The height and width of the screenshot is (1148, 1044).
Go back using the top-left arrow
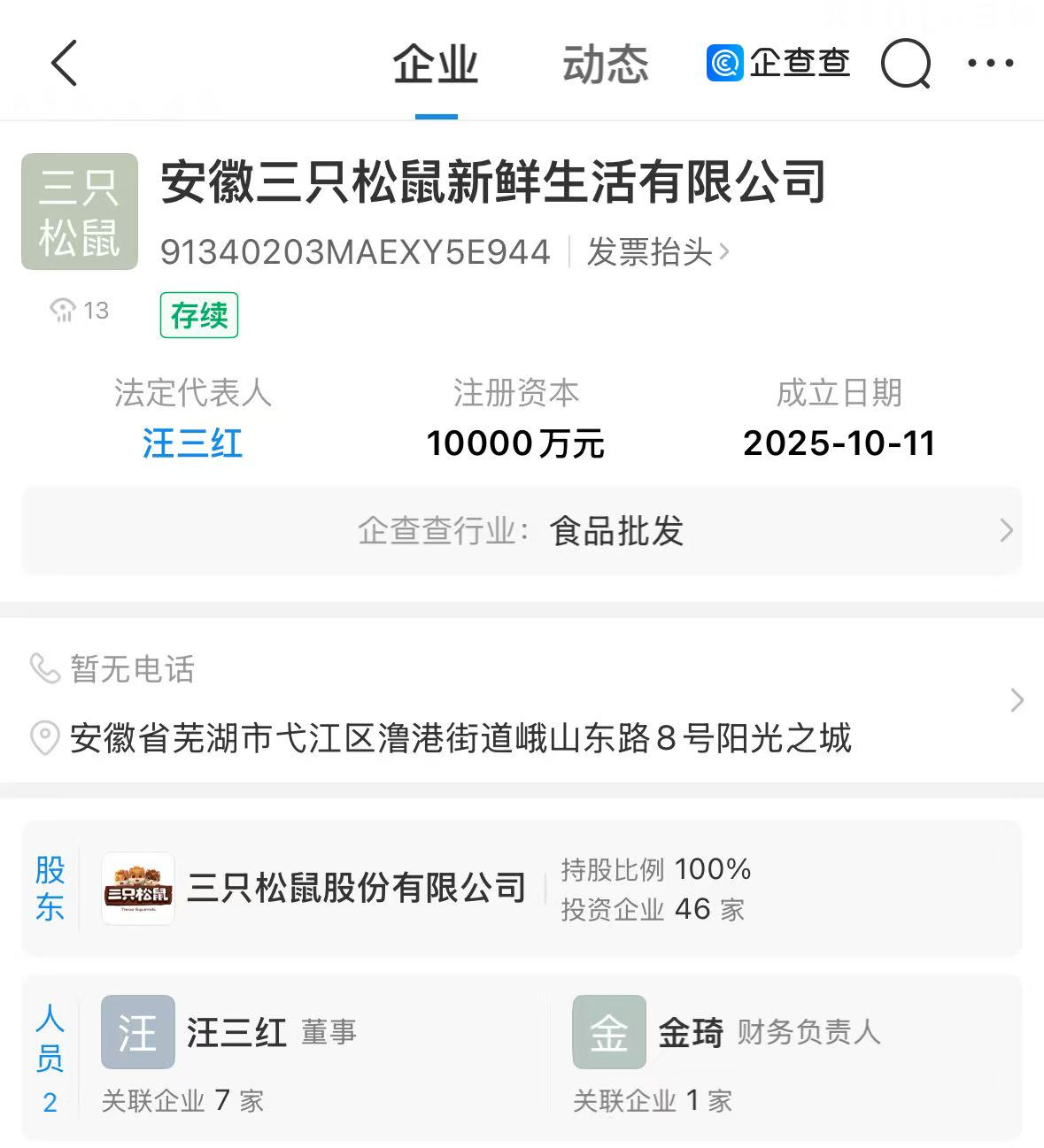pos(64,64)
